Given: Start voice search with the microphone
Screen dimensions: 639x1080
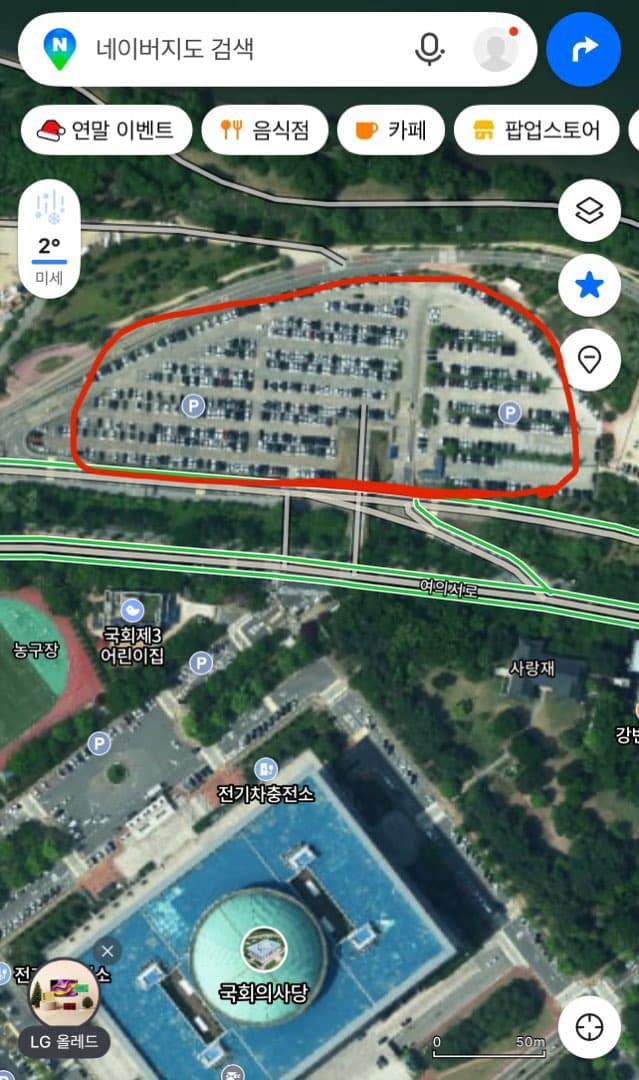Looking at the screenshot, I should pyautogui.click(x=430, y=50).
